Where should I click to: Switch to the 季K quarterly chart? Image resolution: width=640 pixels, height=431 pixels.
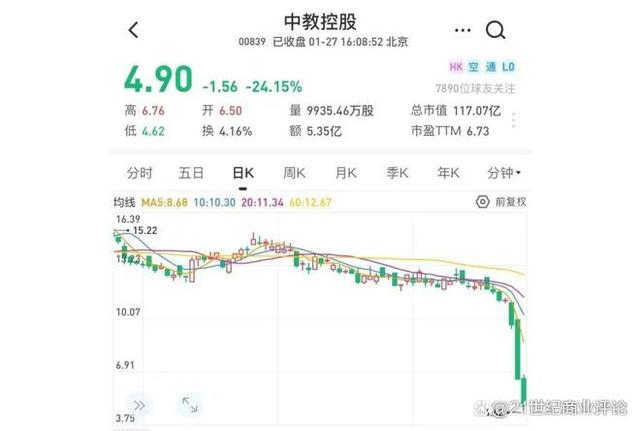(398, 172)
